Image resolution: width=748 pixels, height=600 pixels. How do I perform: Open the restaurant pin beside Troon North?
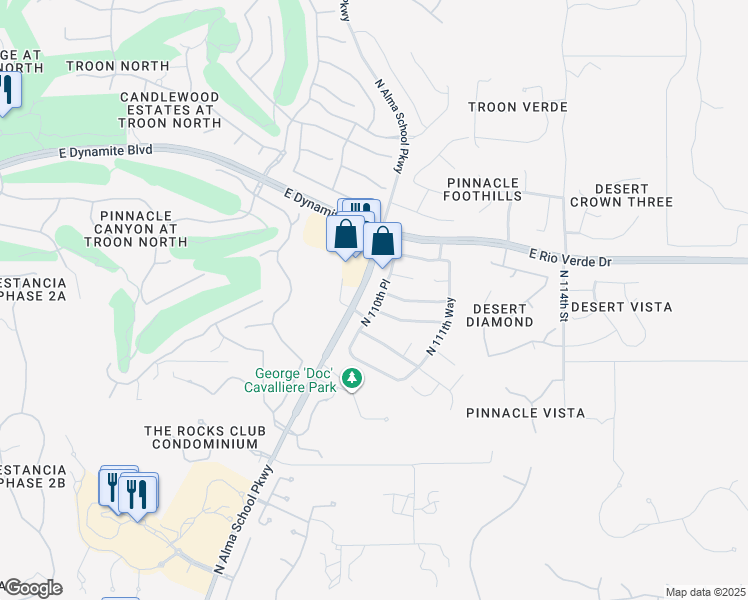[x=7, y=93]
